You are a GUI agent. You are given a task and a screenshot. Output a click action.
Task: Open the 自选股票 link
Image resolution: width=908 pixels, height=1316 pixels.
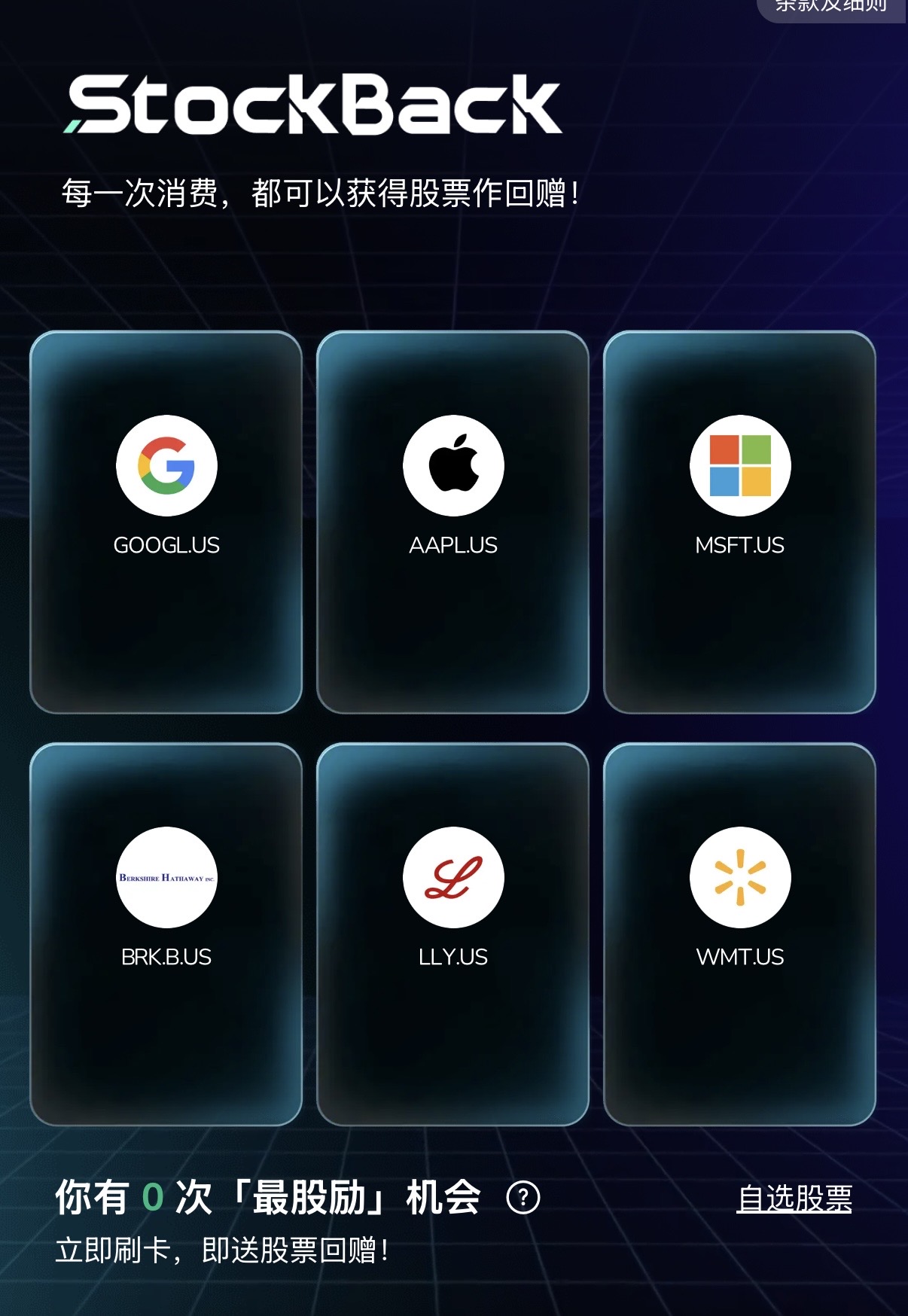pyautogui.click(x=794, y=1198)
